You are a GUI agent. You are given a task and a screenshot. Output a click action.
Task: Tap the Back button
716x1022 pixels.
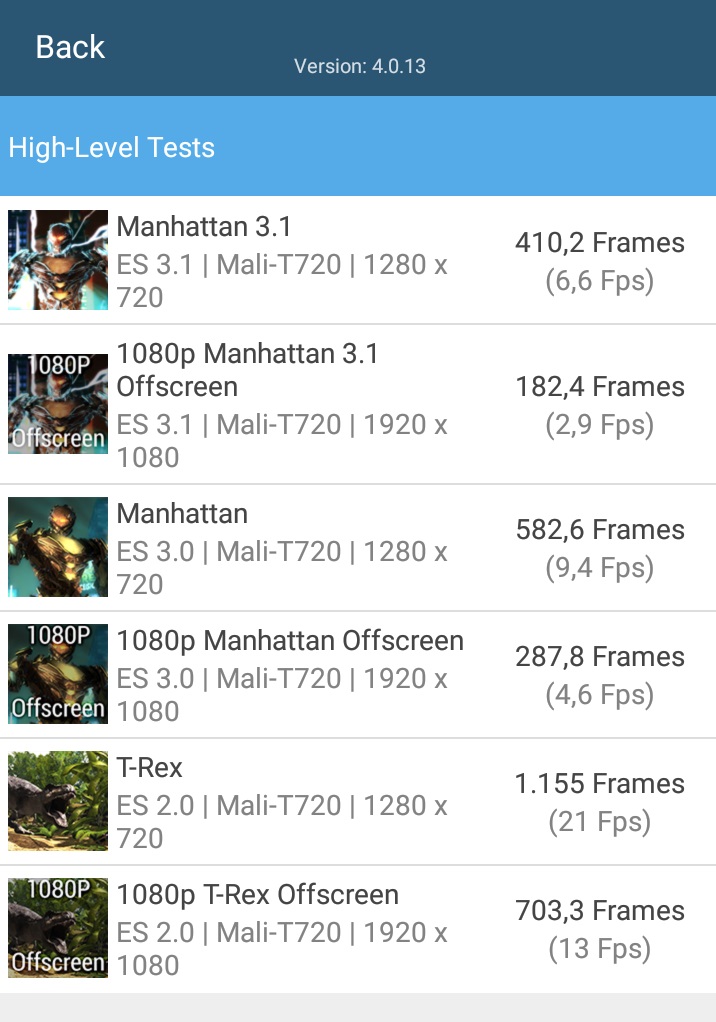[x=70, y=47]
